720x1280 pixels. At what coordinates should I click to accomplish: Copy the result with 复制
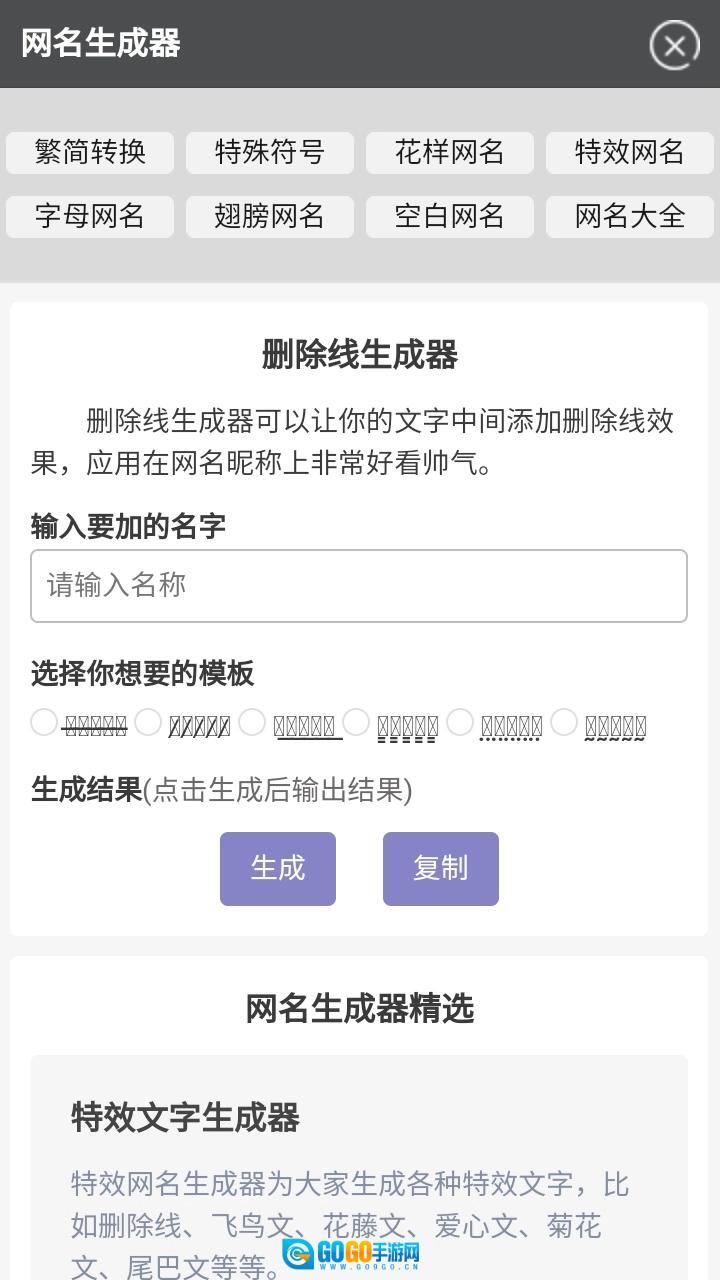441,868
